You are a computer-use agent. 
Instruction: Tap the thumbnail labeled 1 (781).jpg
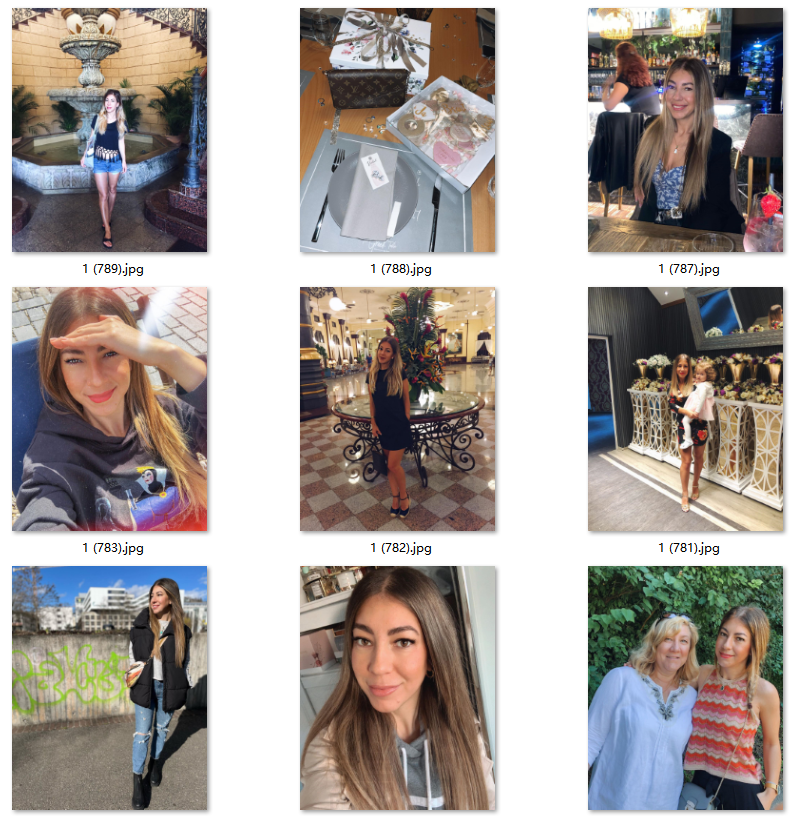[x=685, y=409]
